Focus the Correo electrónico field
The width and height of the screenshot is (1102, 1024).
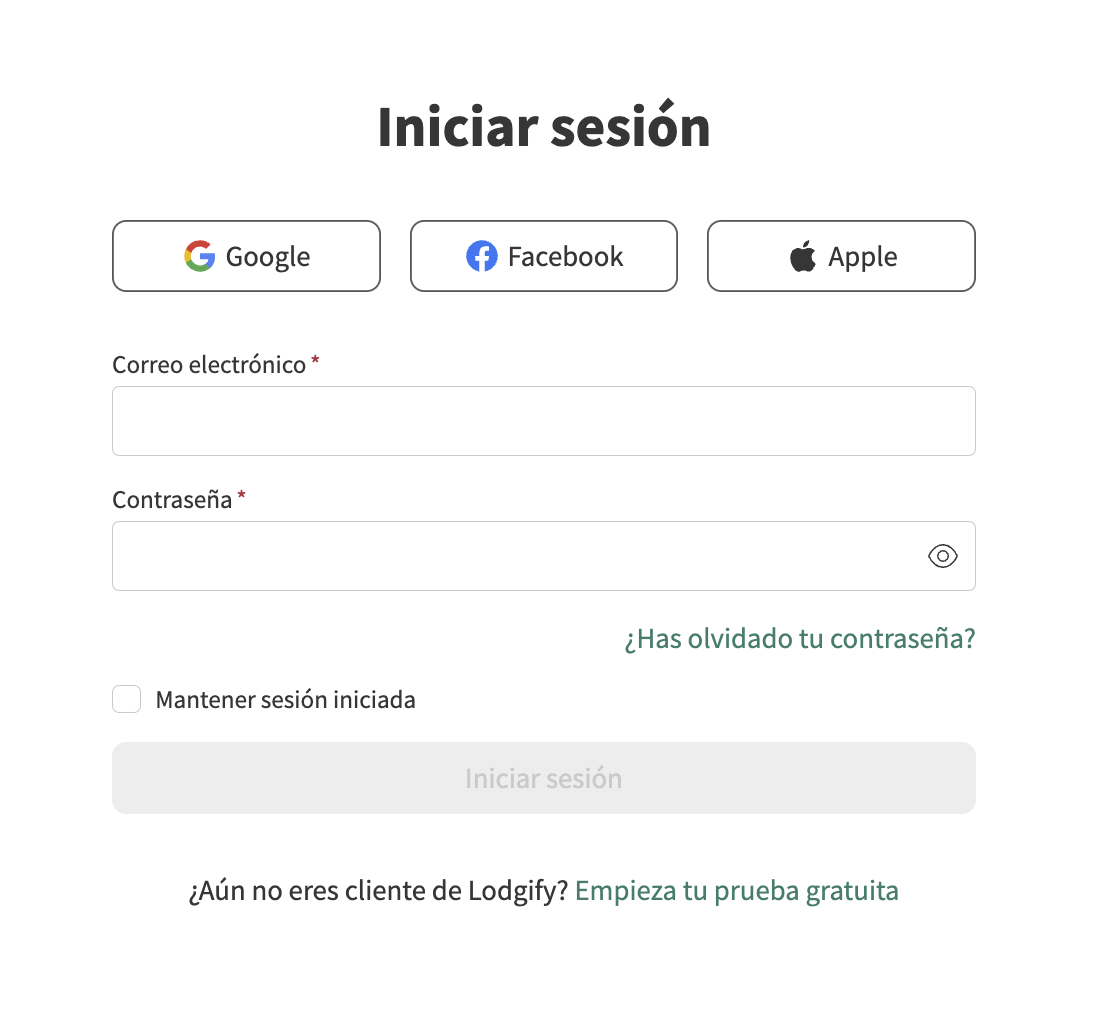[x=543, y=421]
